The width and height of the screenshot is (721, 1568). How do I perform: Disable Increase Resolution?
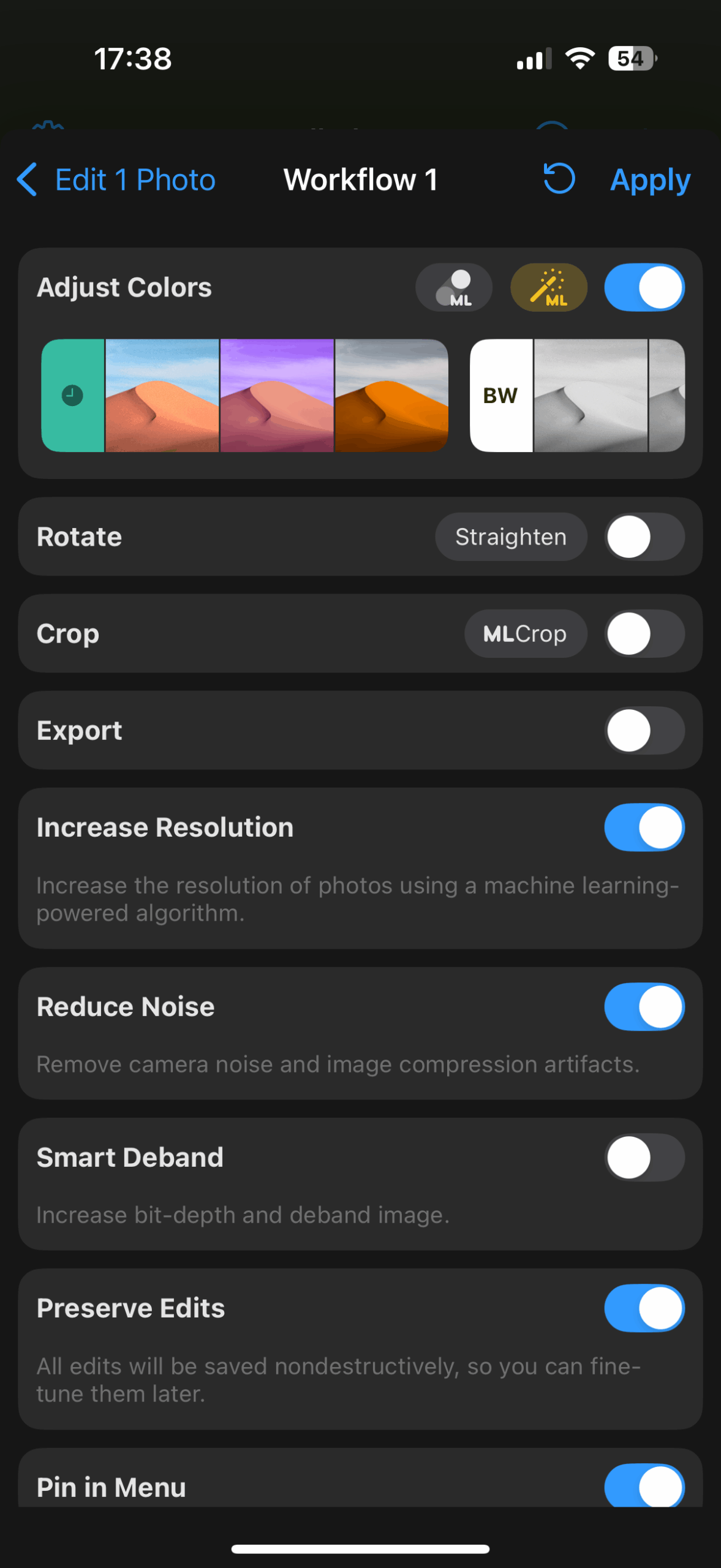[644, 827]
